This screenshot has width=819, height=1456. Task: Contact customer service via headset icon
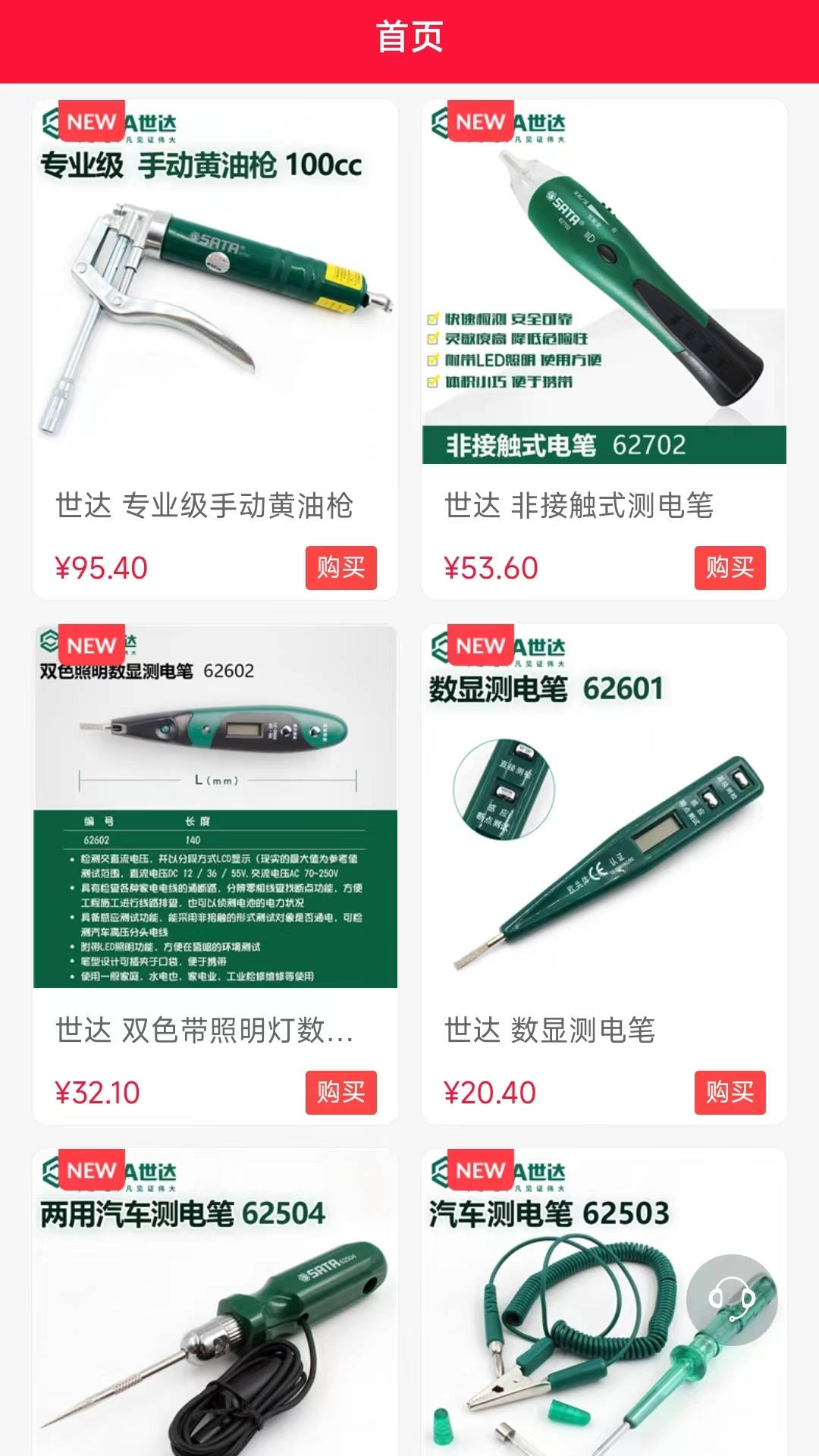732,1300
